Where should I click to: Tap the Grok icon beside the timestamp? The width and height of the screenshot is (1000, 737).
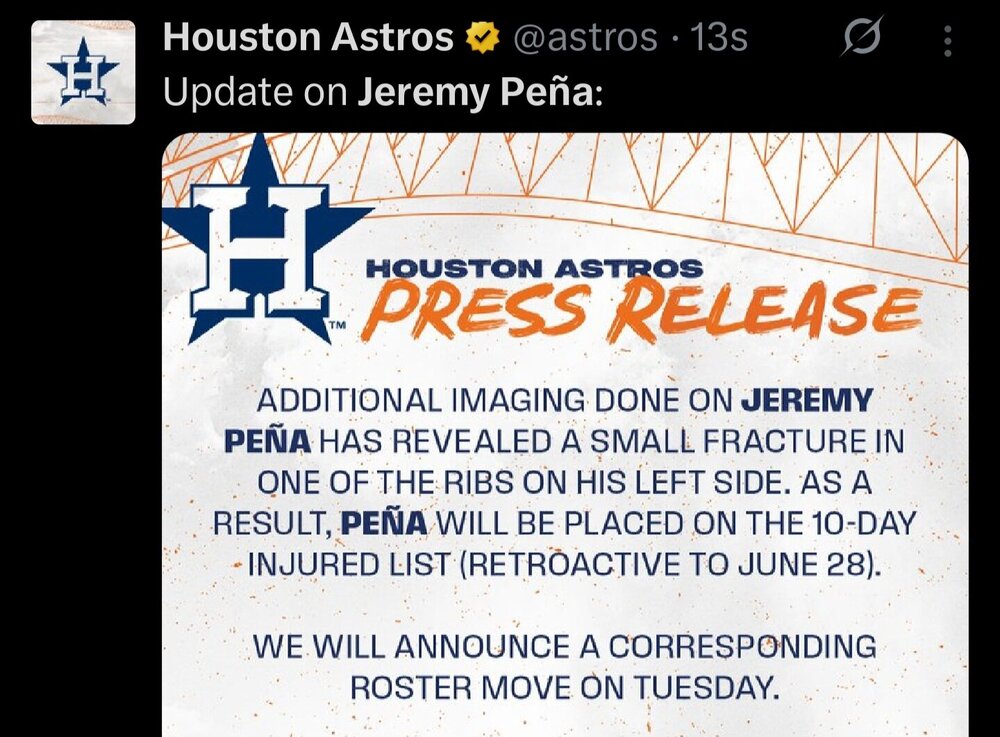pyautogui.click(x=860, y=39)
